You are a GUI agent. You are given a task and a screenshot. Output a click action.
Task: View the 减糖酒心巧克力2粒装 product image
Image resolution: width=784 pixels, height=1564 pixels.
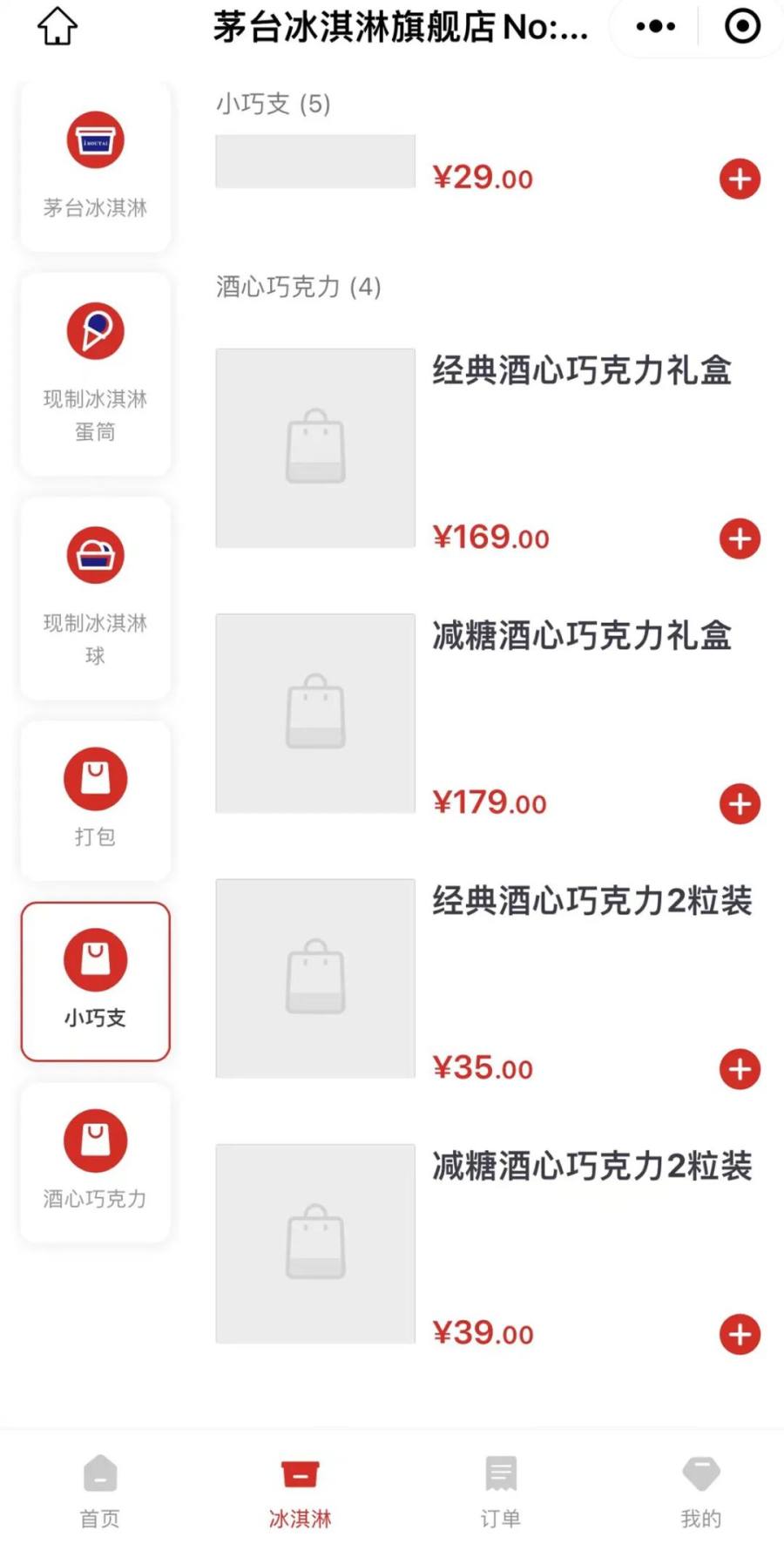tap(315, 1243)
